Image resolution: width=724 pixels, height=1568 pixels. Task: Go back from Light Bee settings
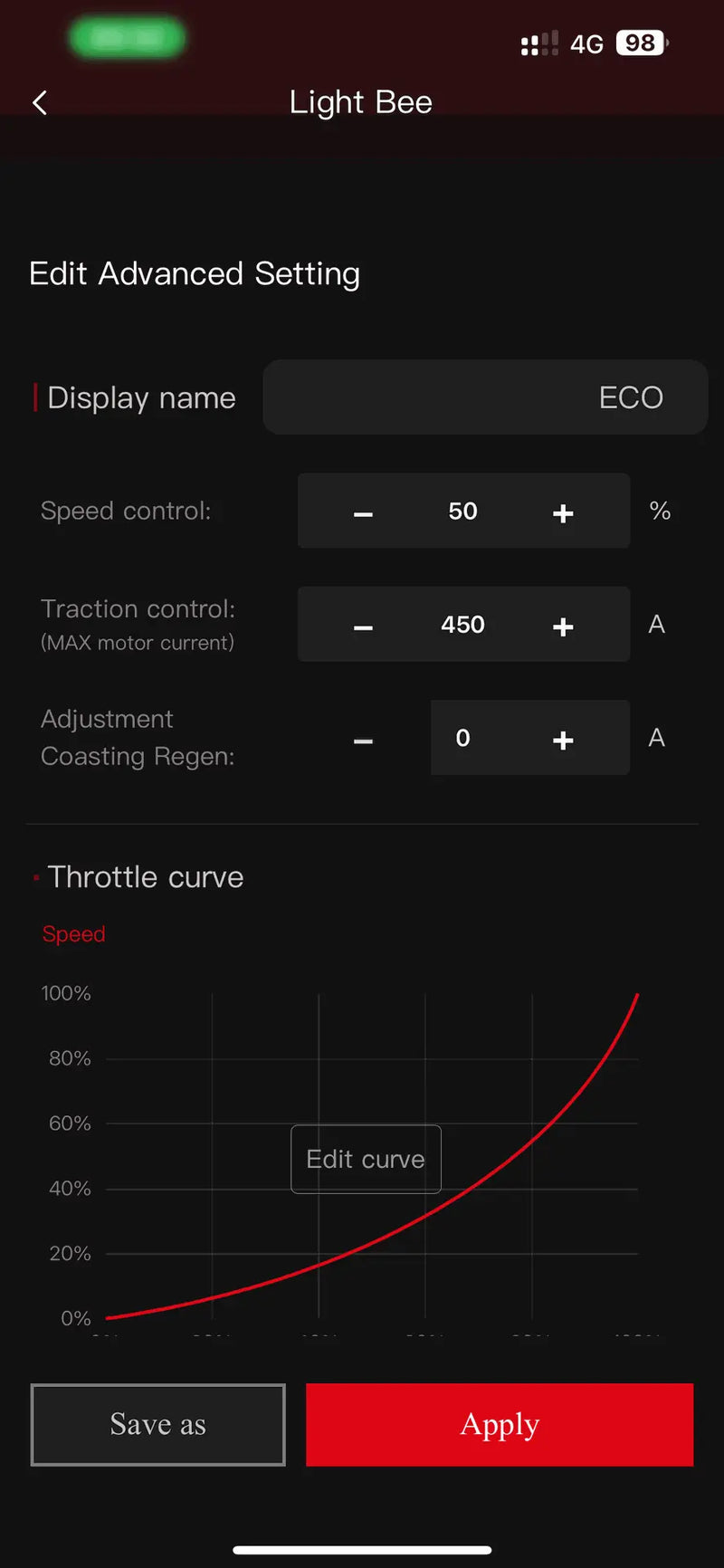tap(40, 103)
